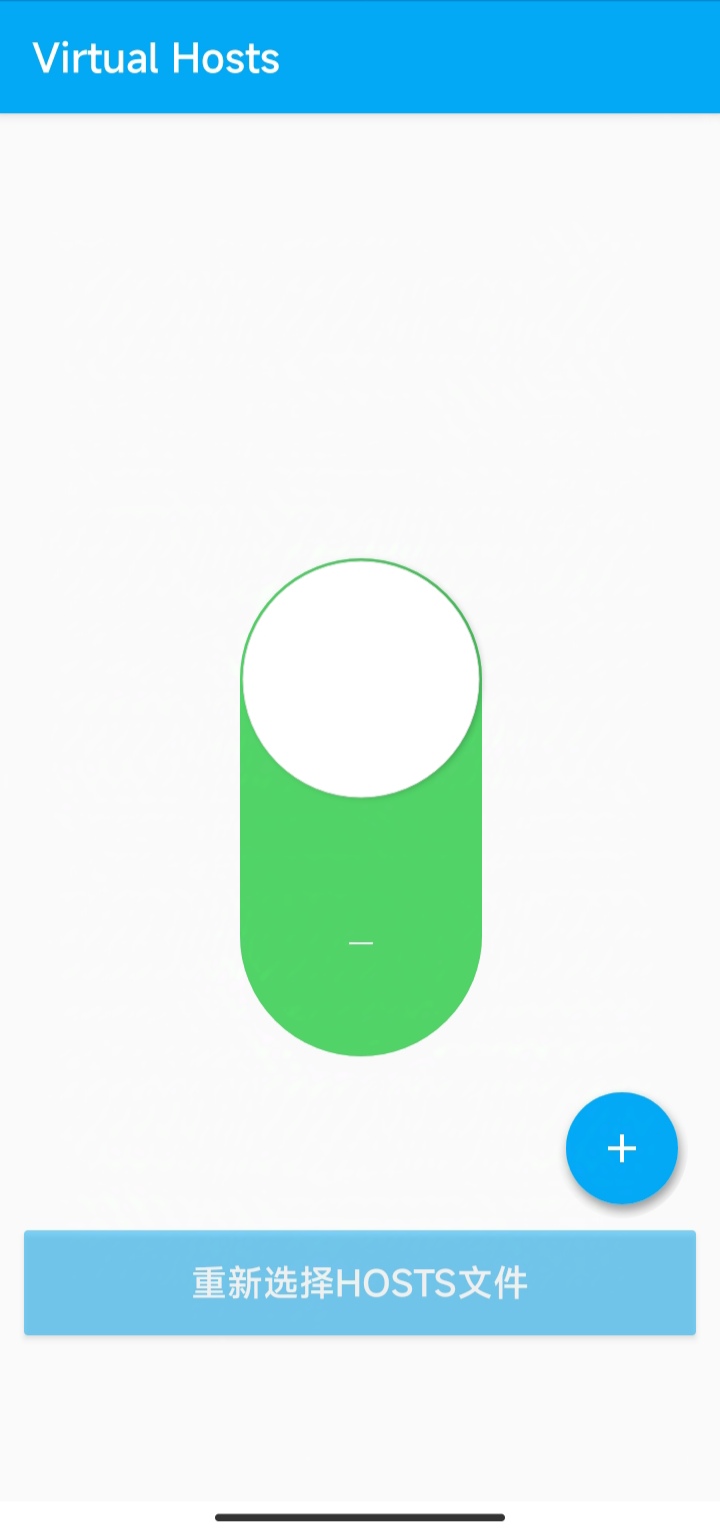Tap the blue plus floating button
Viewport: 720px width, 1533px height.
622,1148
